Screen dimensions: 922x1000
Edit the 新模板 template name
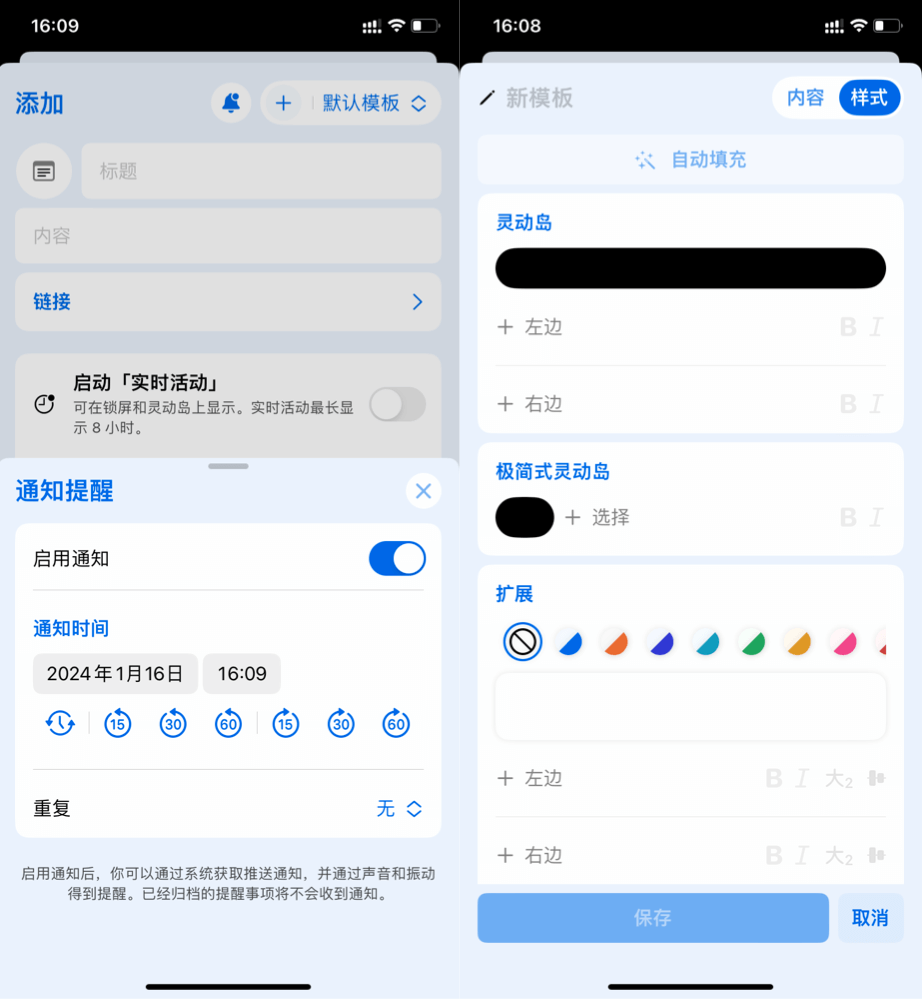point(540,98)
